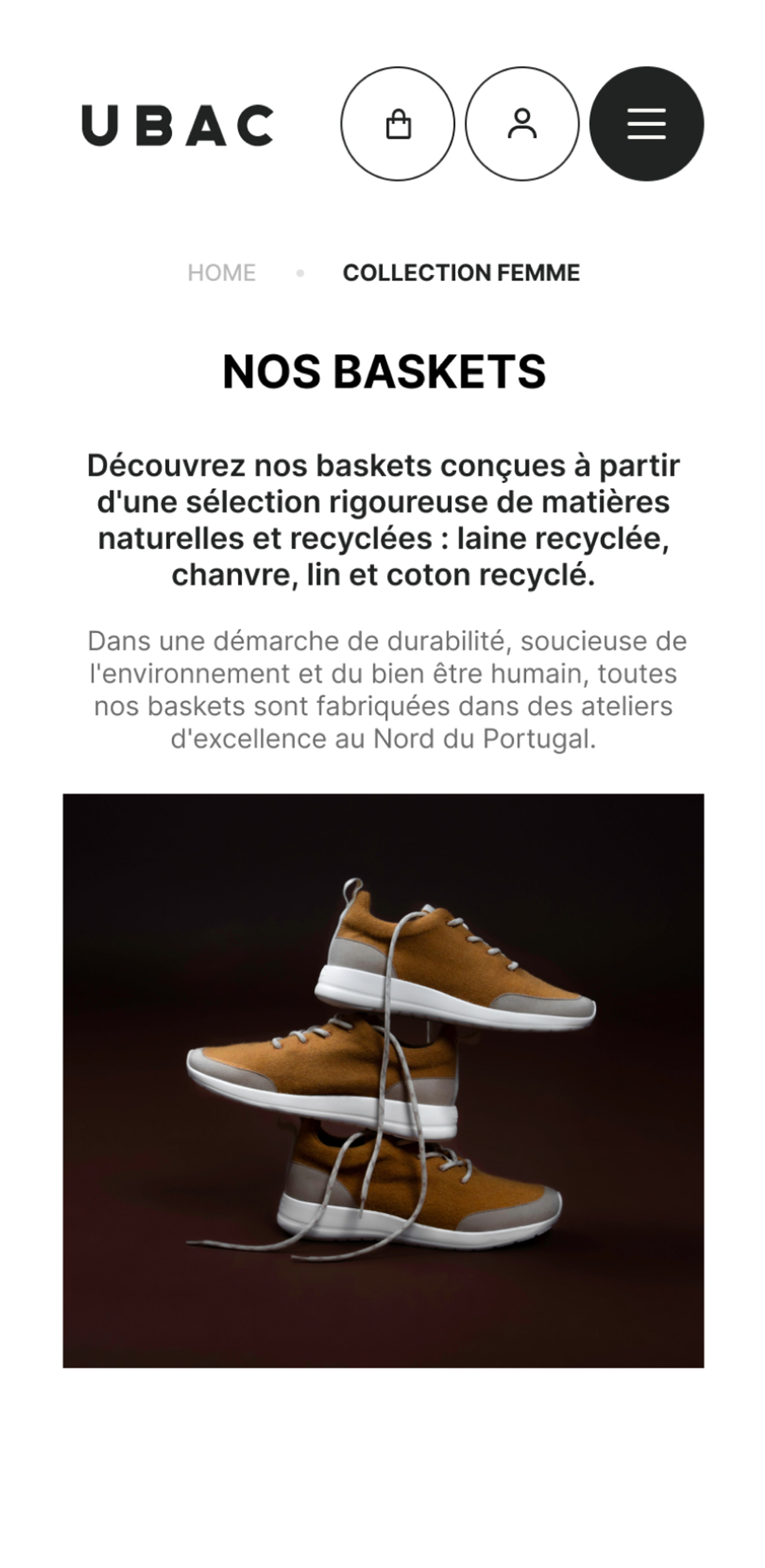This screenshot has height=1568, width=765.
Task: Open the hamburger menu
Action: tap(646, 124)
